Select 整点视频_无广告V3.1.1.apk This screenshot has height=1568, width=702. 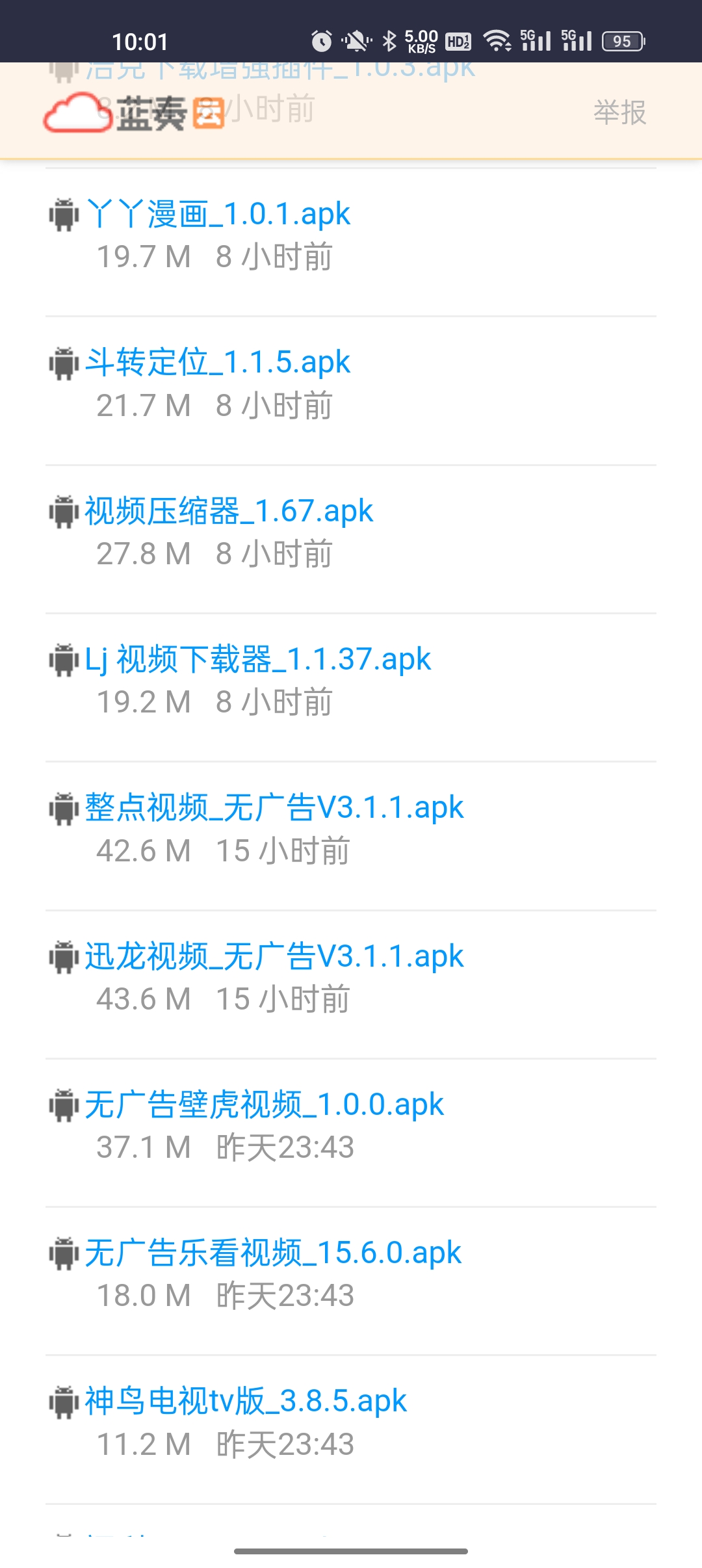tap(273, 807)
